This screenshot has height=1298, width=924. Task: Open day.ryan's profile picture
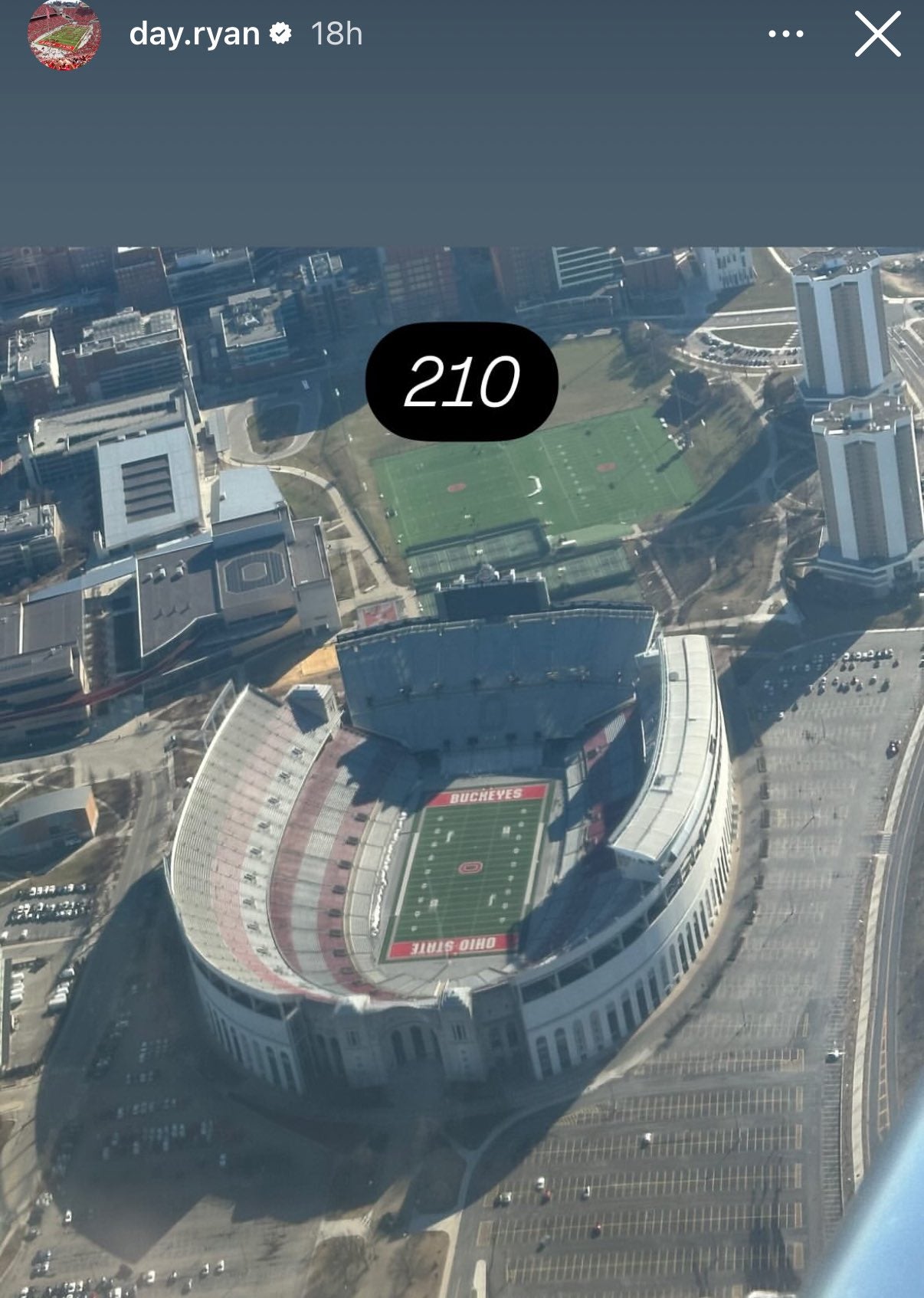point(64,34)
